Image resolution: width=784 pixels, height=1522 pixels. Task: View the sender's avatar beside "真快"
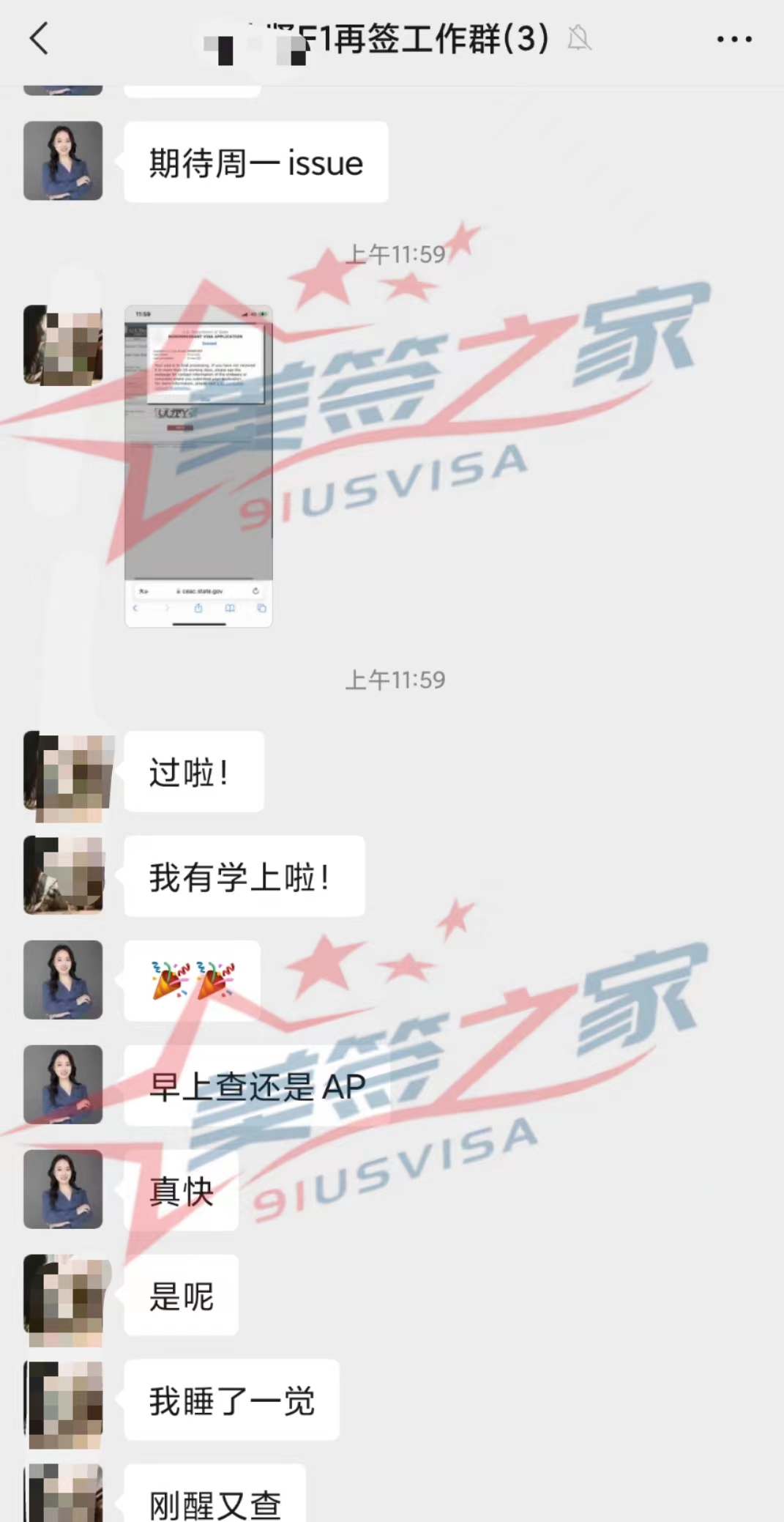63,1189
